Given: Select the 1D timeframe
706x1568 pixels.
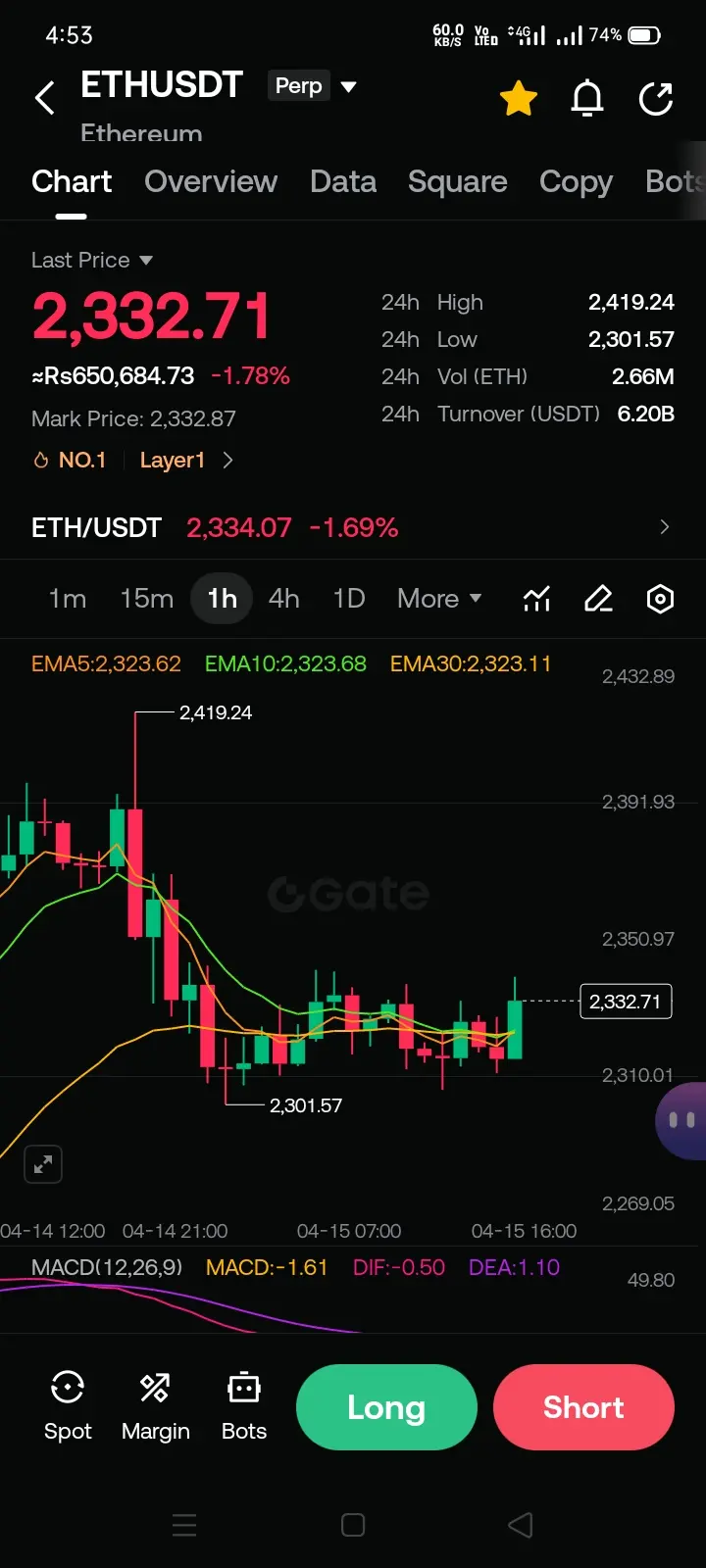Looking at the screenshot, I should tap(348, 598).
